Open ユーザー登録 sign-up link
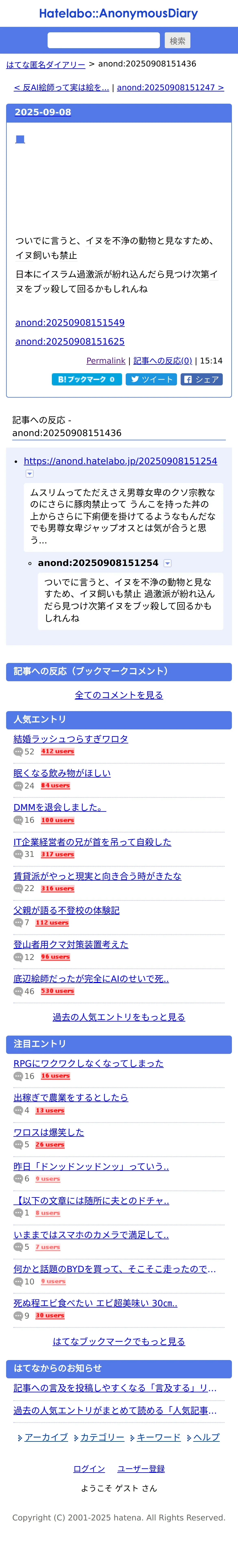The height and width of the screenshot is (1568, 238). (141, 1469)
